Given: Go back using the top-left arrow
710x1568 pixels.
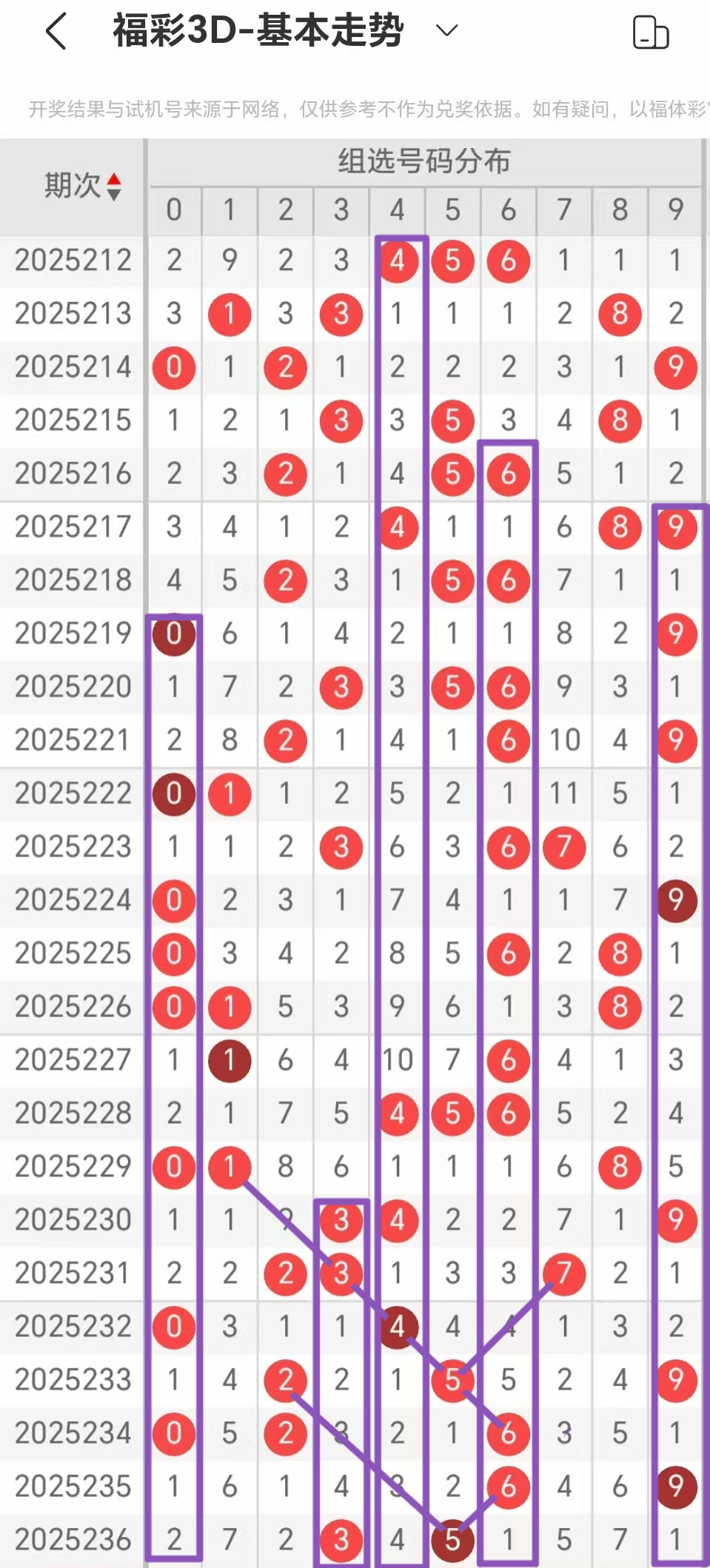Looking at the screenshot, I should 56,32.
